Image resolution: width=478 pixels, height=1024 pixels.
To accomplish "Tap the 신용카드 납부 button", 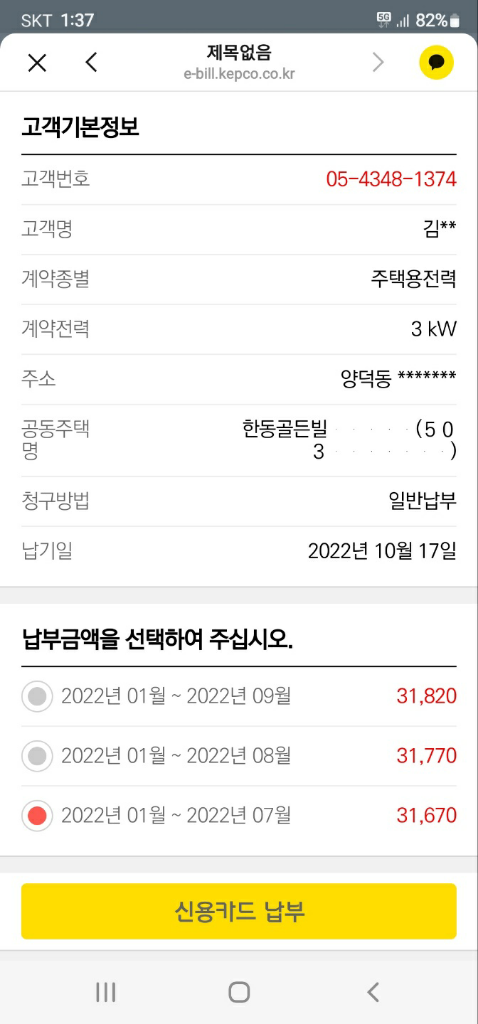I will click(239, 911).
